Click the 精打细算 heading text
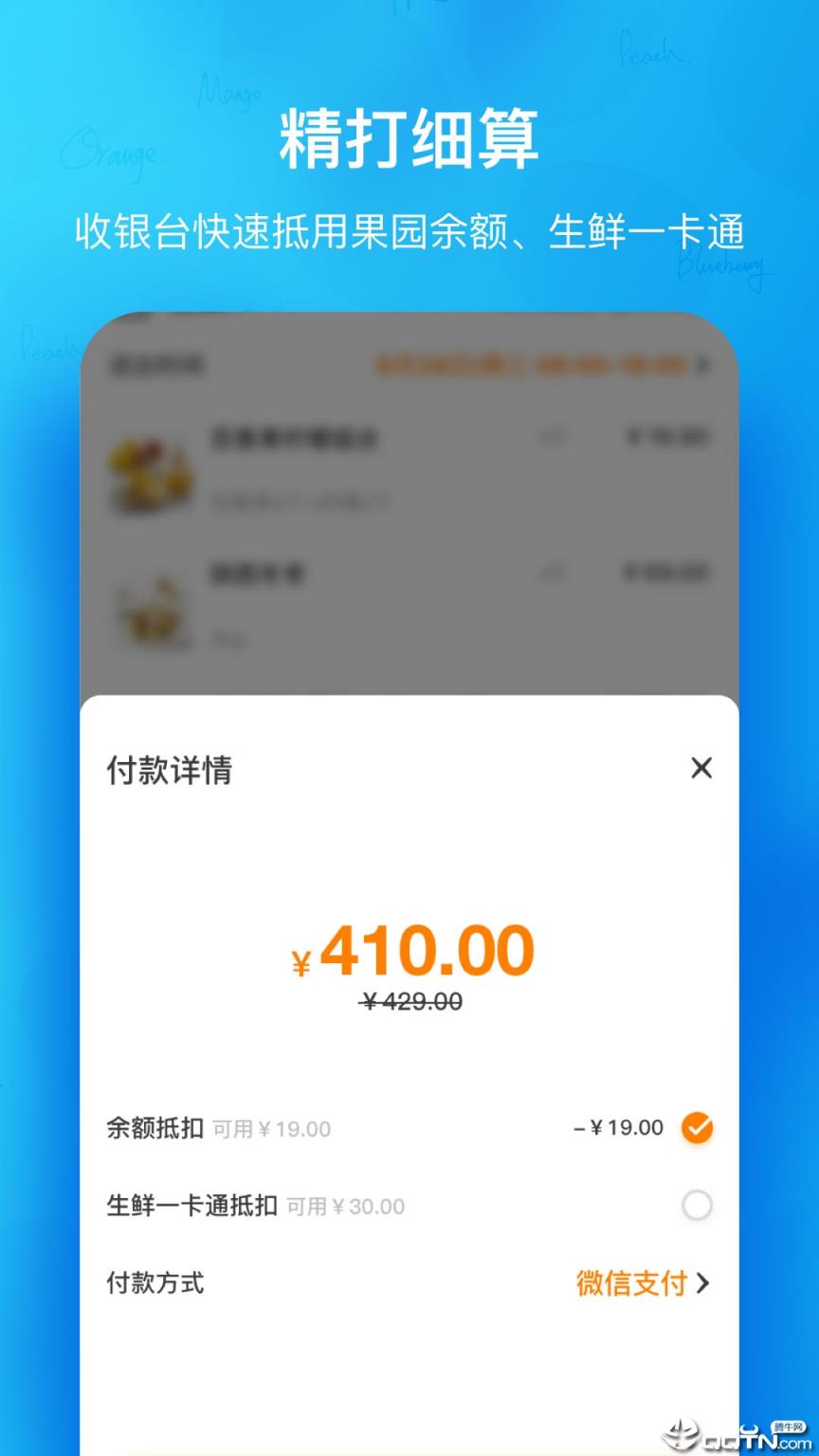Image resolution: width=819 pixels, height=1456 pixels. [x=409, y=139]
